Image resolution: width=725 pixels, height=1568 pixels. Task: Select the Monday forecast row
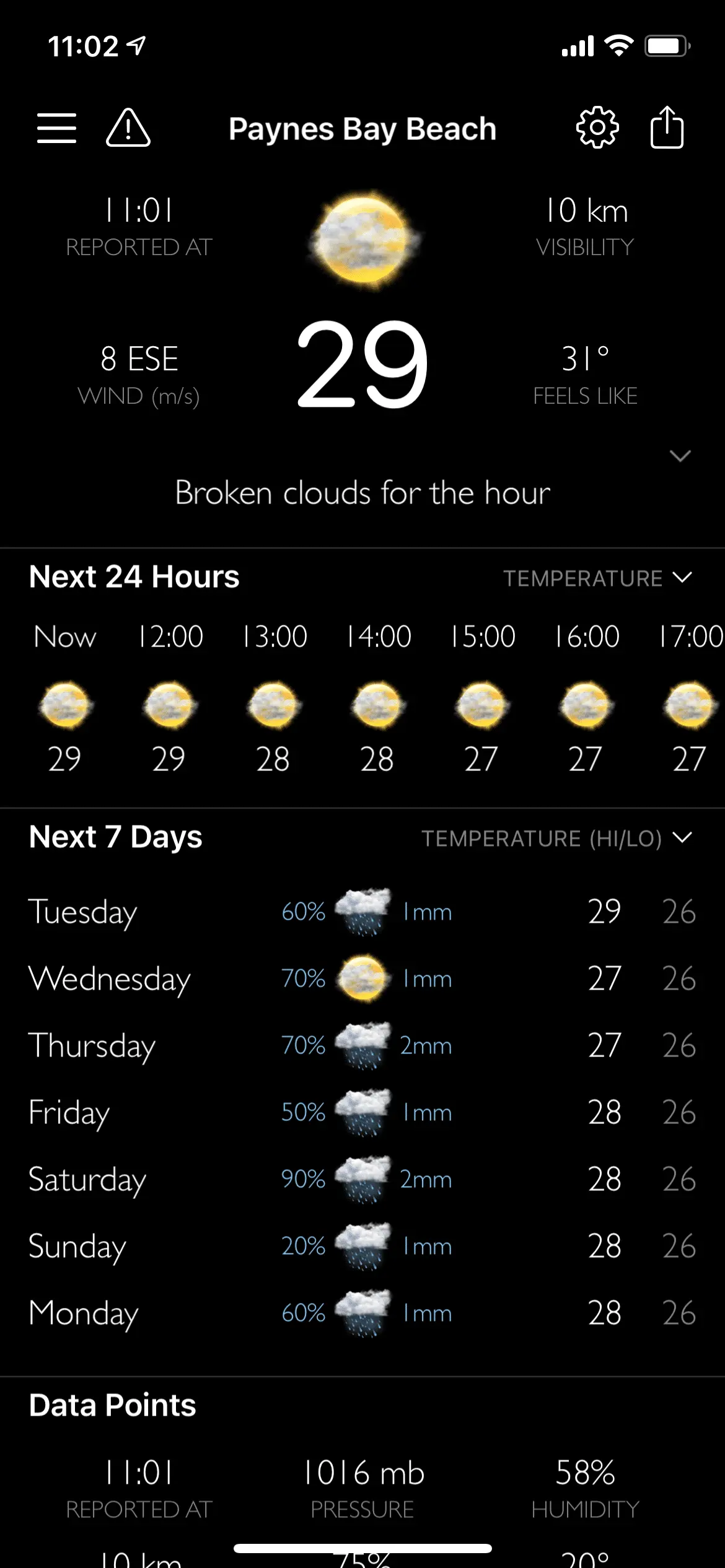point(362,1313)
